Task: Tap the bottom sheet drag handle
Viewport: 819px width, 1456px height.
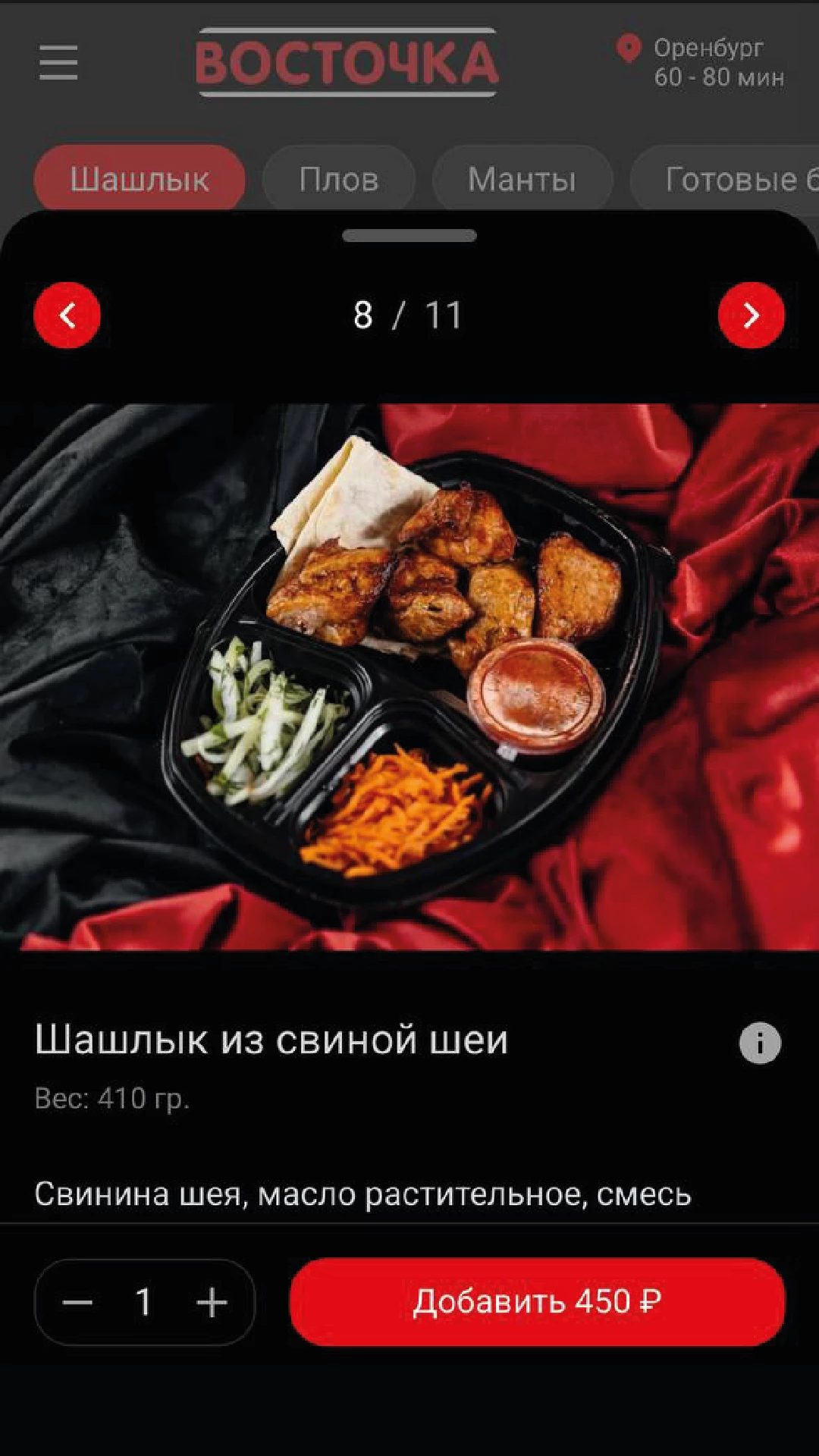Action: 409,236
